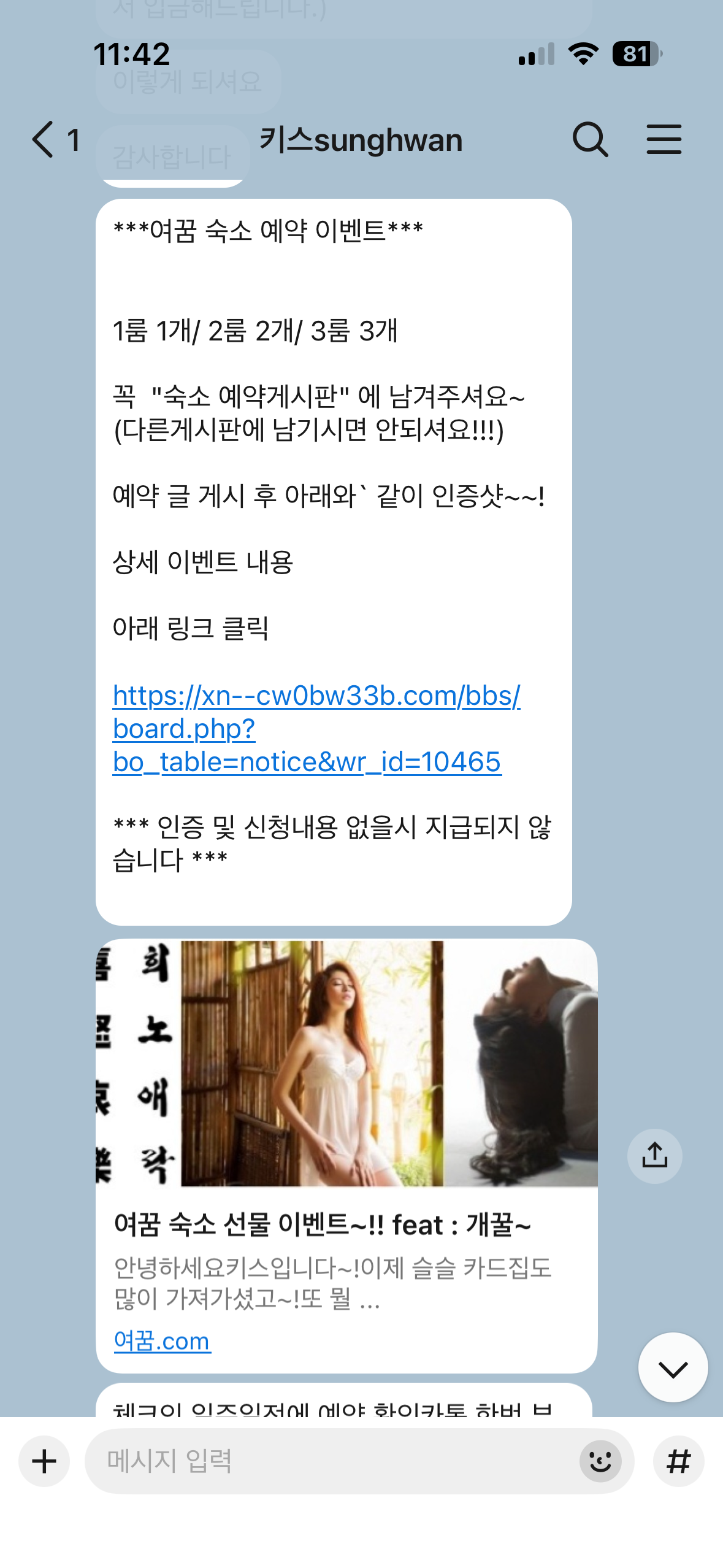The width and height of the screenshot is (723, 1568).
Task: Open the xn--cw0bw33b.com notice link
Action: pyautogui.click(x=316, y=729)
